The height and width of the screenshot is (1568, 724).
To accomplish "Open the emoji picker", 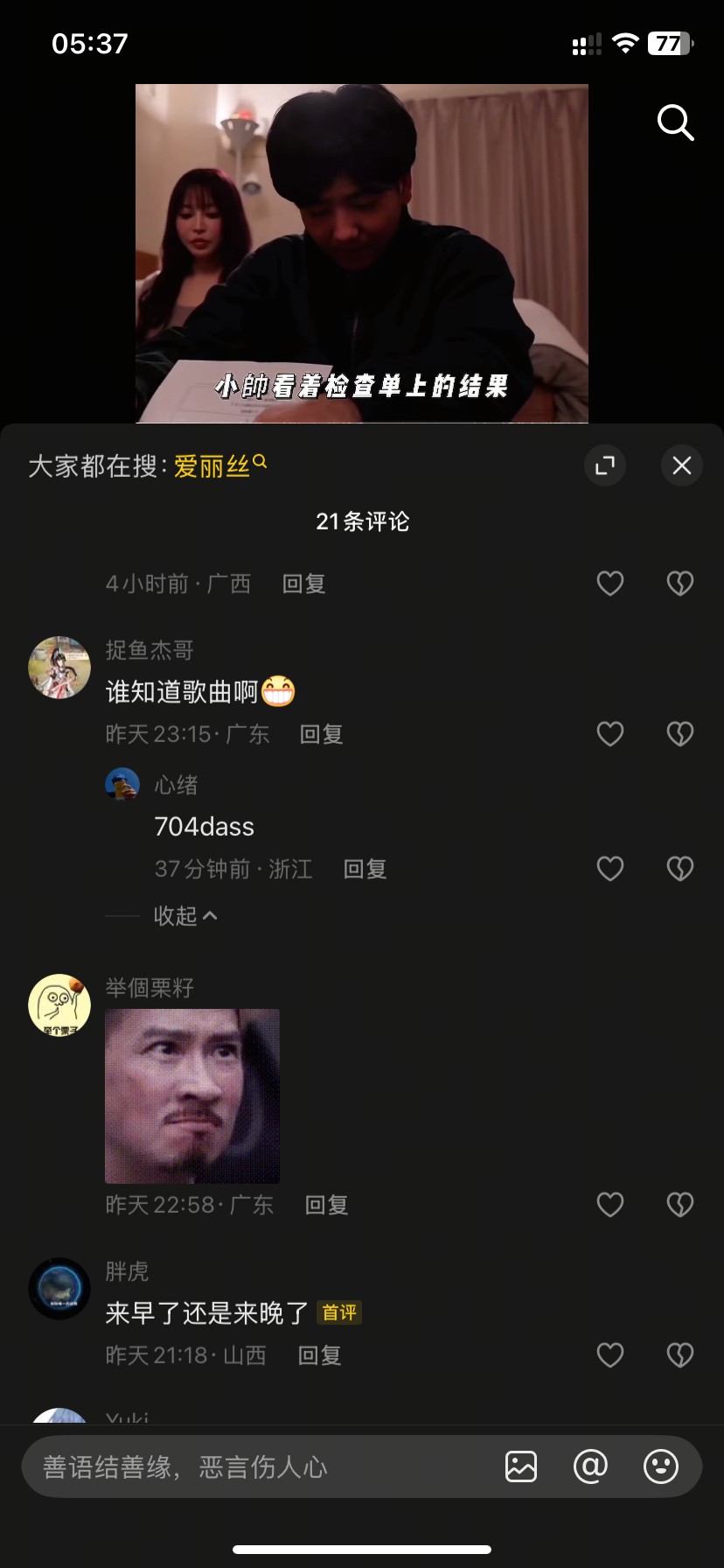I will [x=661, y=1466].
